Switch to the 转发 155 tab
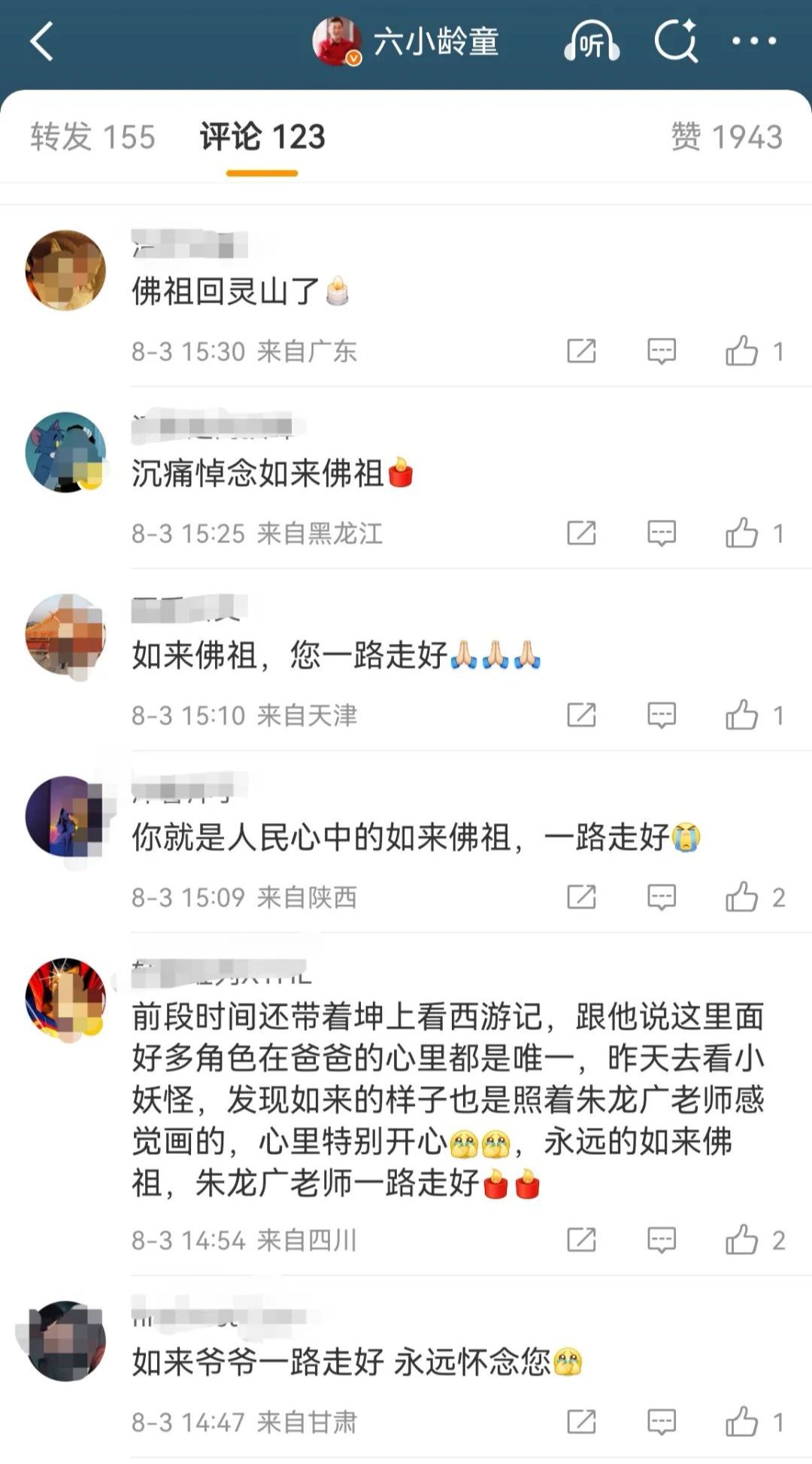 pyautogui.click(x=92, y=138)
